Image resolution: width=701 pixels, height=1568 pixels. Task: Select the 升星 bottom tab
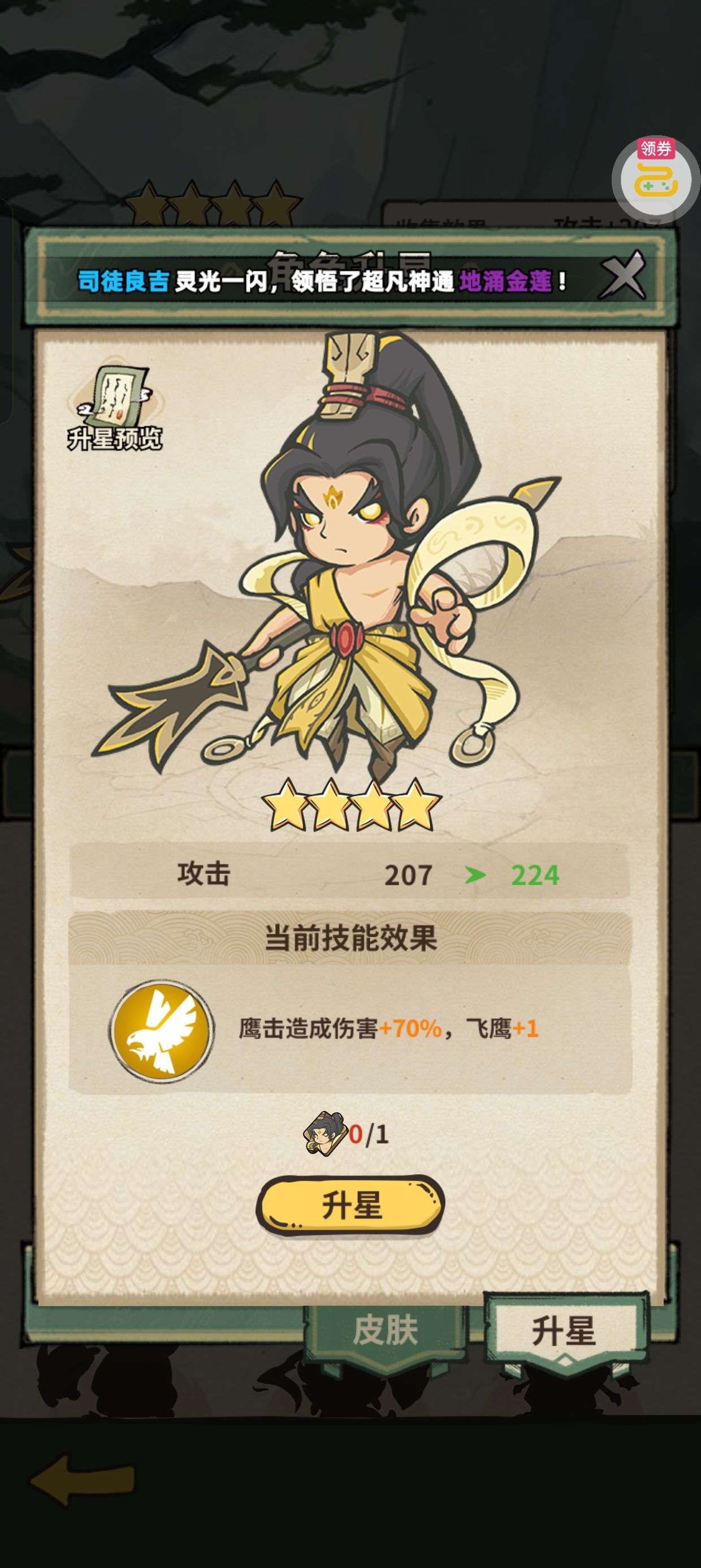point(564,1331)
